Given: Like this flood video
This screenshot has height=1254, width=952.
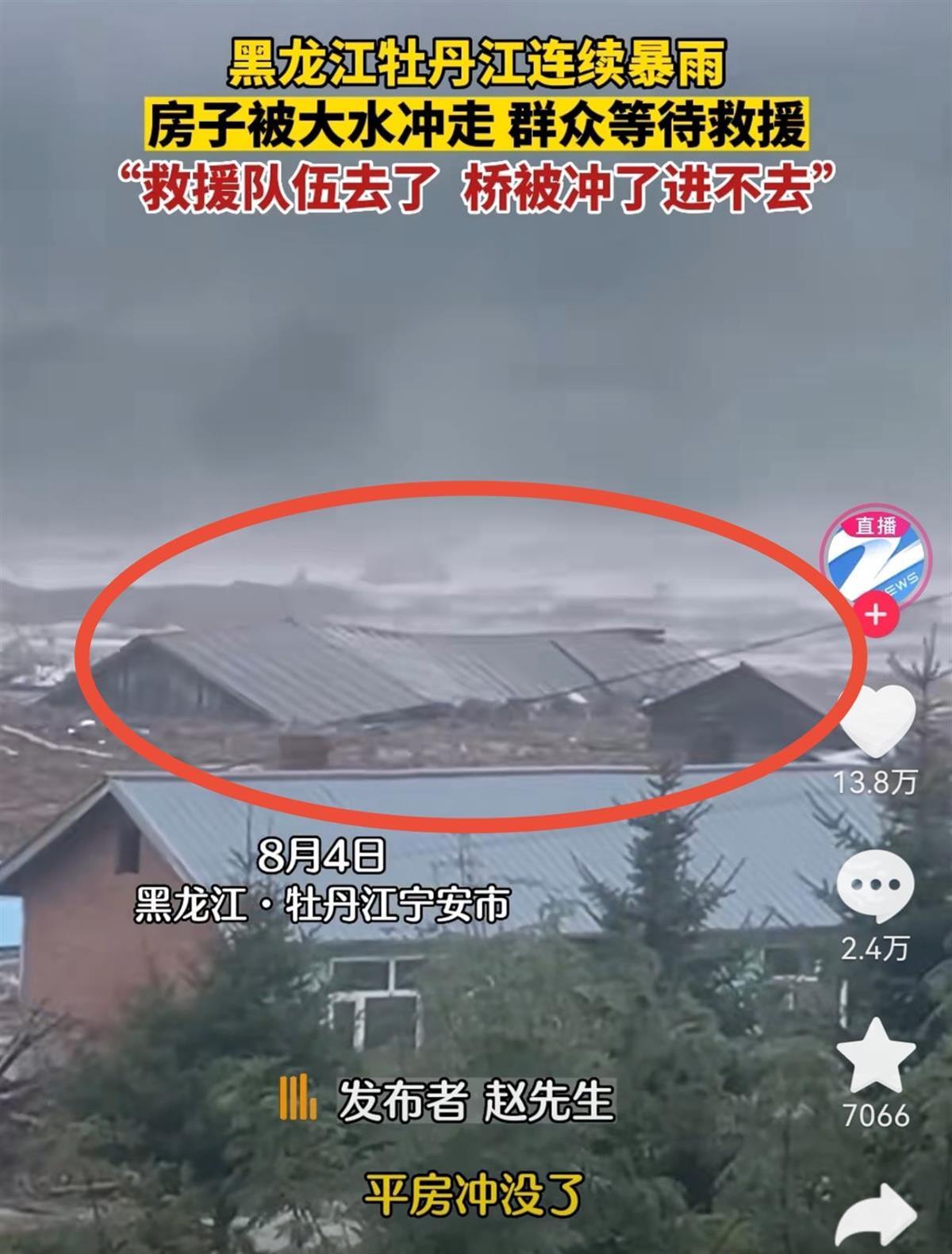Looking at the screenshot, I should click(x=877, y=720).
